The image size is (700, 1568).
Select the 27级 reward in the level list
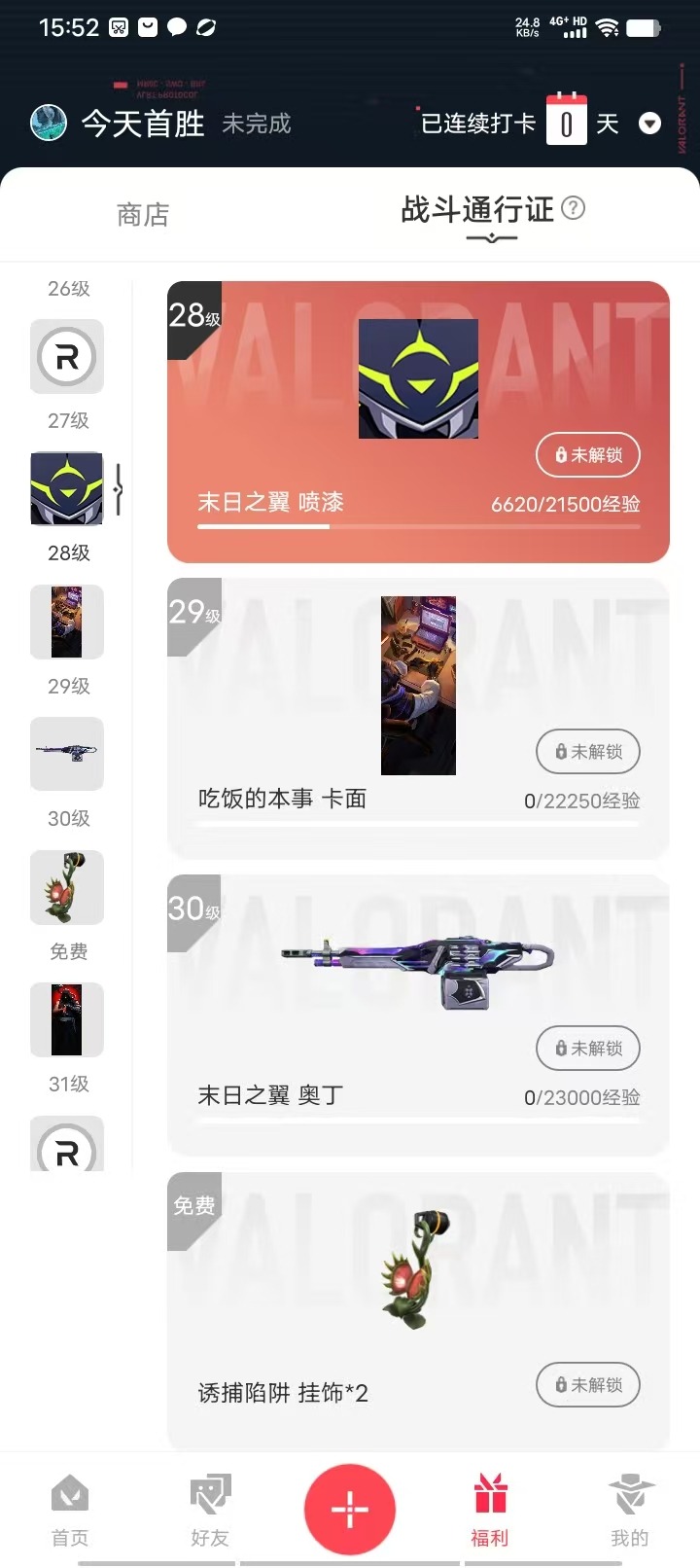67,356
